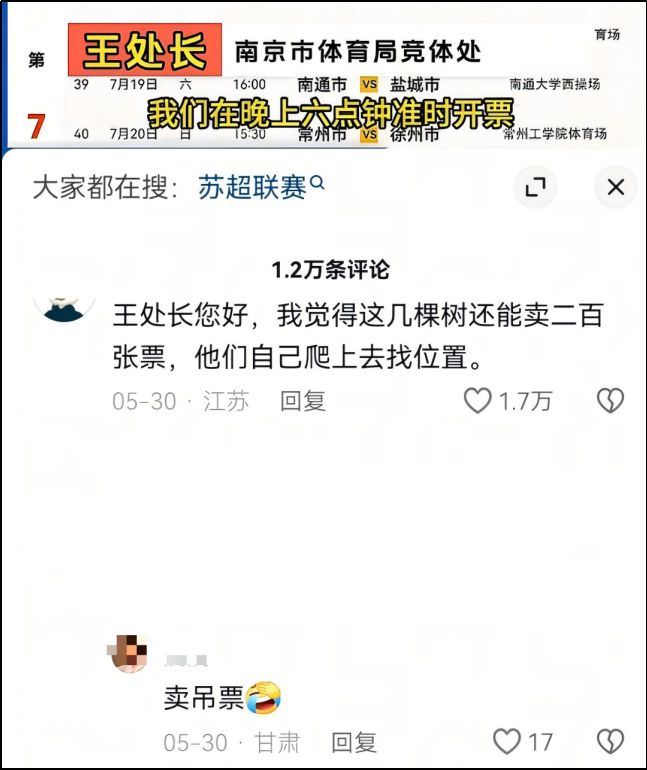Search the suggested term 苏超联赛
Viewport: 647px width, 770px height.
pyautogui.click(x=260, y=187)
